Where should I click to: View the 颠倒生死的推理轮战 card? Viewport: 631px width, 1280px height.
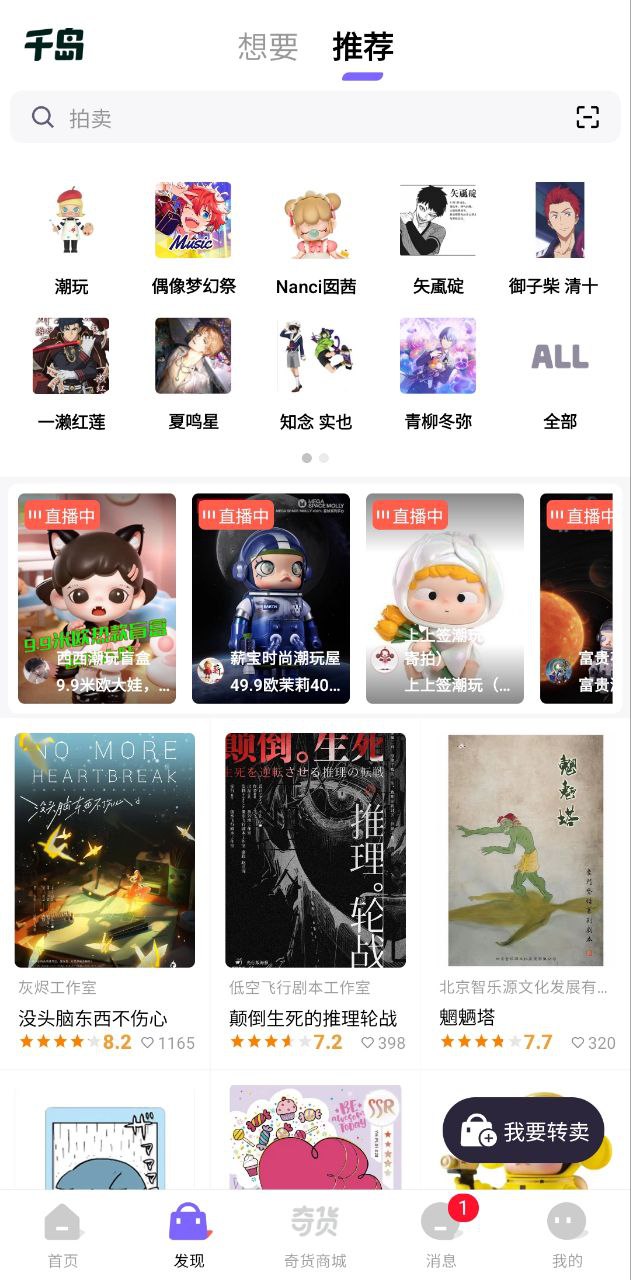(x=315, y=890)
